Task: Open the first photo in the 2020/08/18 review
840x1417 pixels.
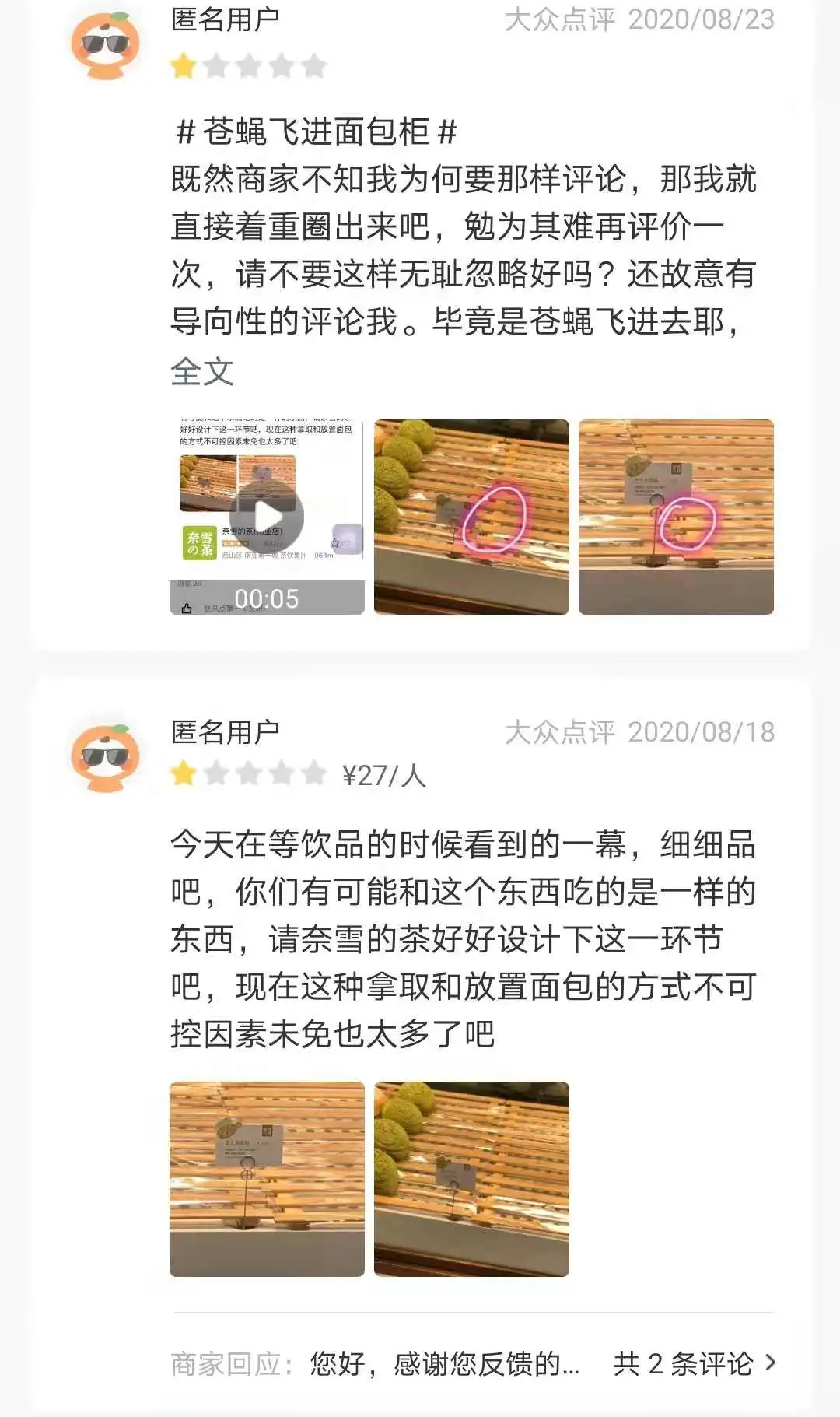Action: coord(267,1179)
